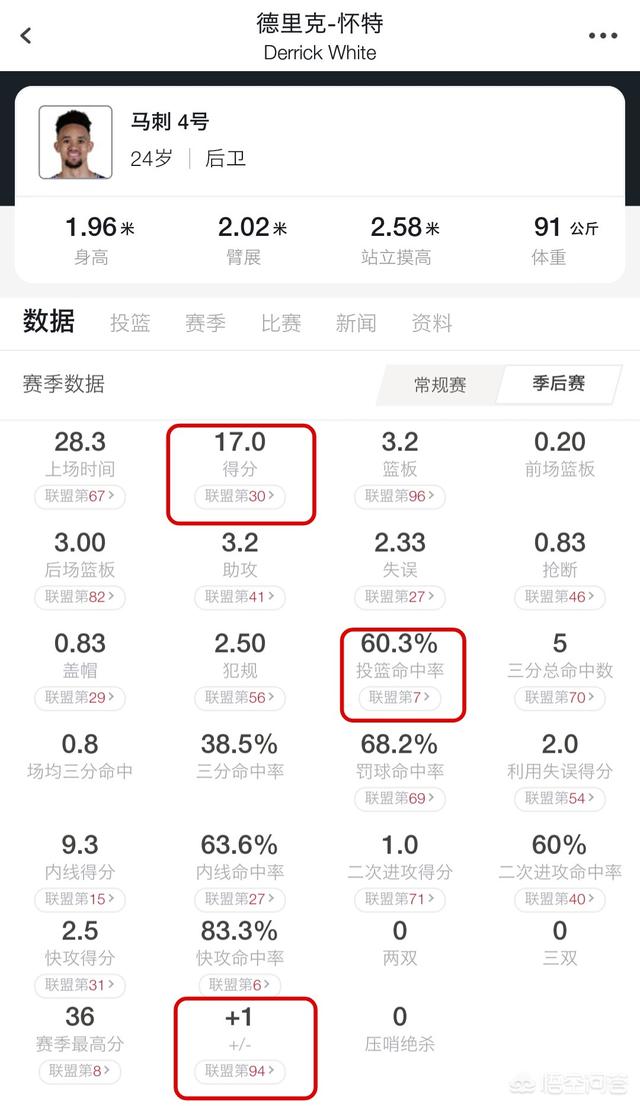Tap the 联盟第7 chip under 投篮命中率
This screenshot has width=640, height=1106.
click(399, 698)
